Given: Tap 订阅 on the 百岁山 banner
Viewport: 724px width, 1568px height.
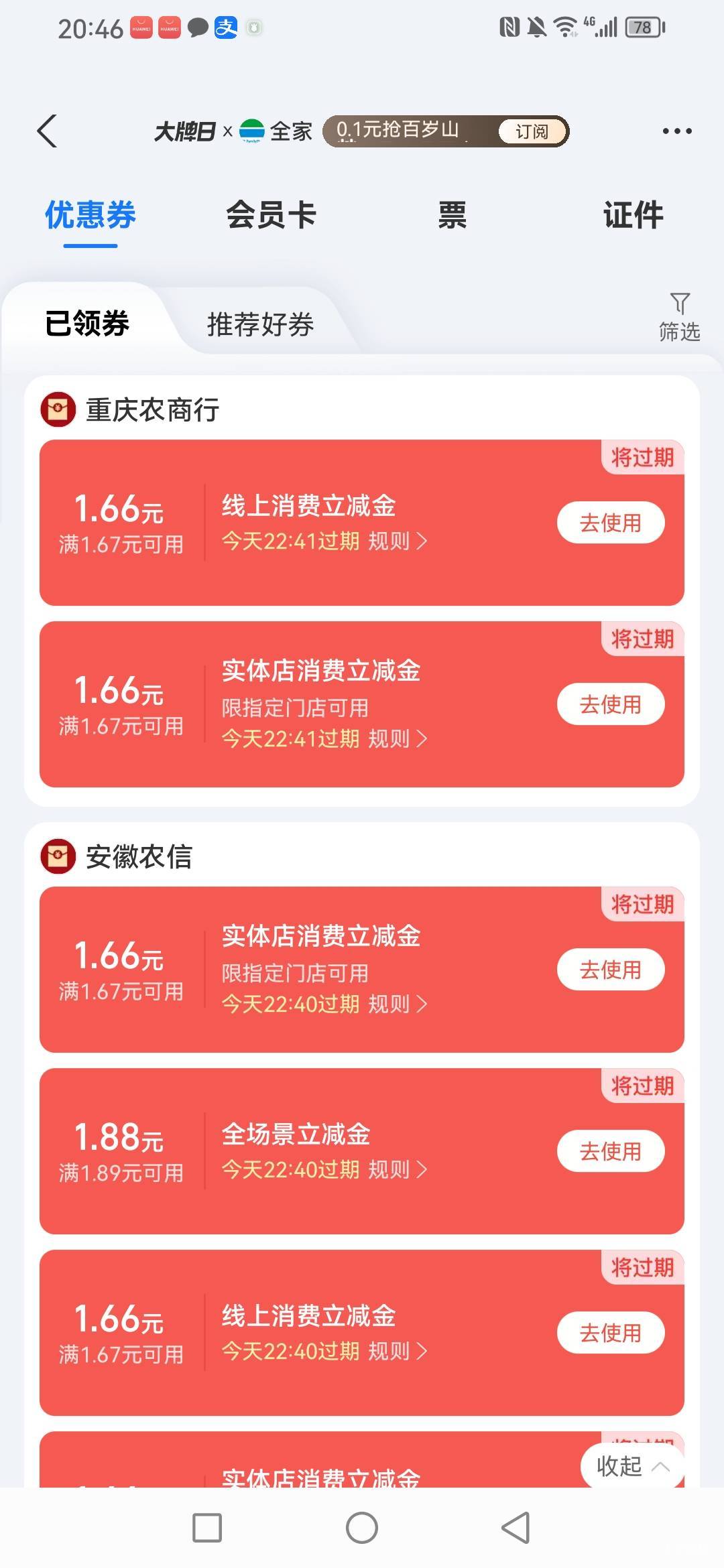Looking at the screenshot, I should tap(532, 131).
